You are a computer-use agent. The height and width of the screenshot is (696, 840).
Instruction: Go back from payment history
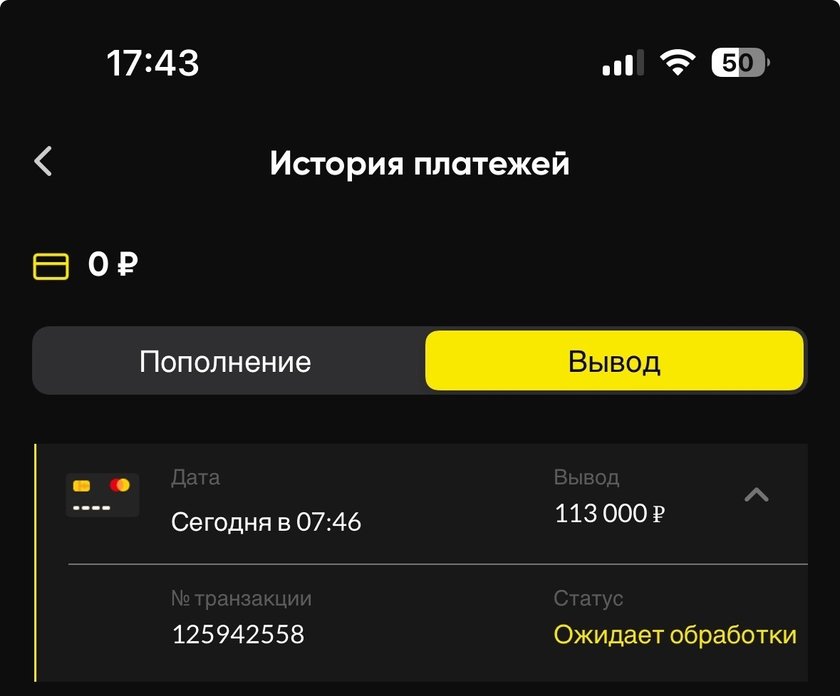[43, 161]
